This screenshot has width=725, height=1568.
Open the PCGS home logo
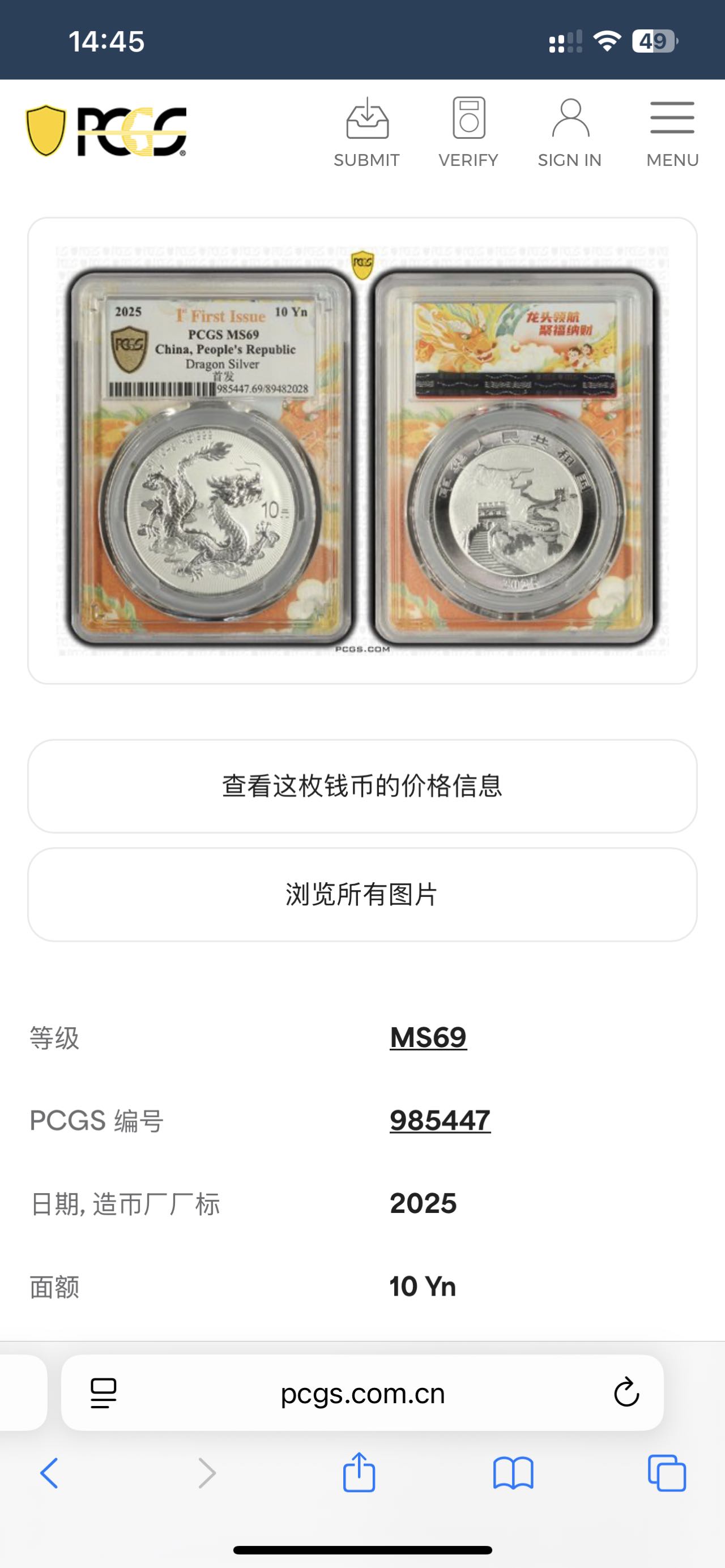[x=106, y=131]
